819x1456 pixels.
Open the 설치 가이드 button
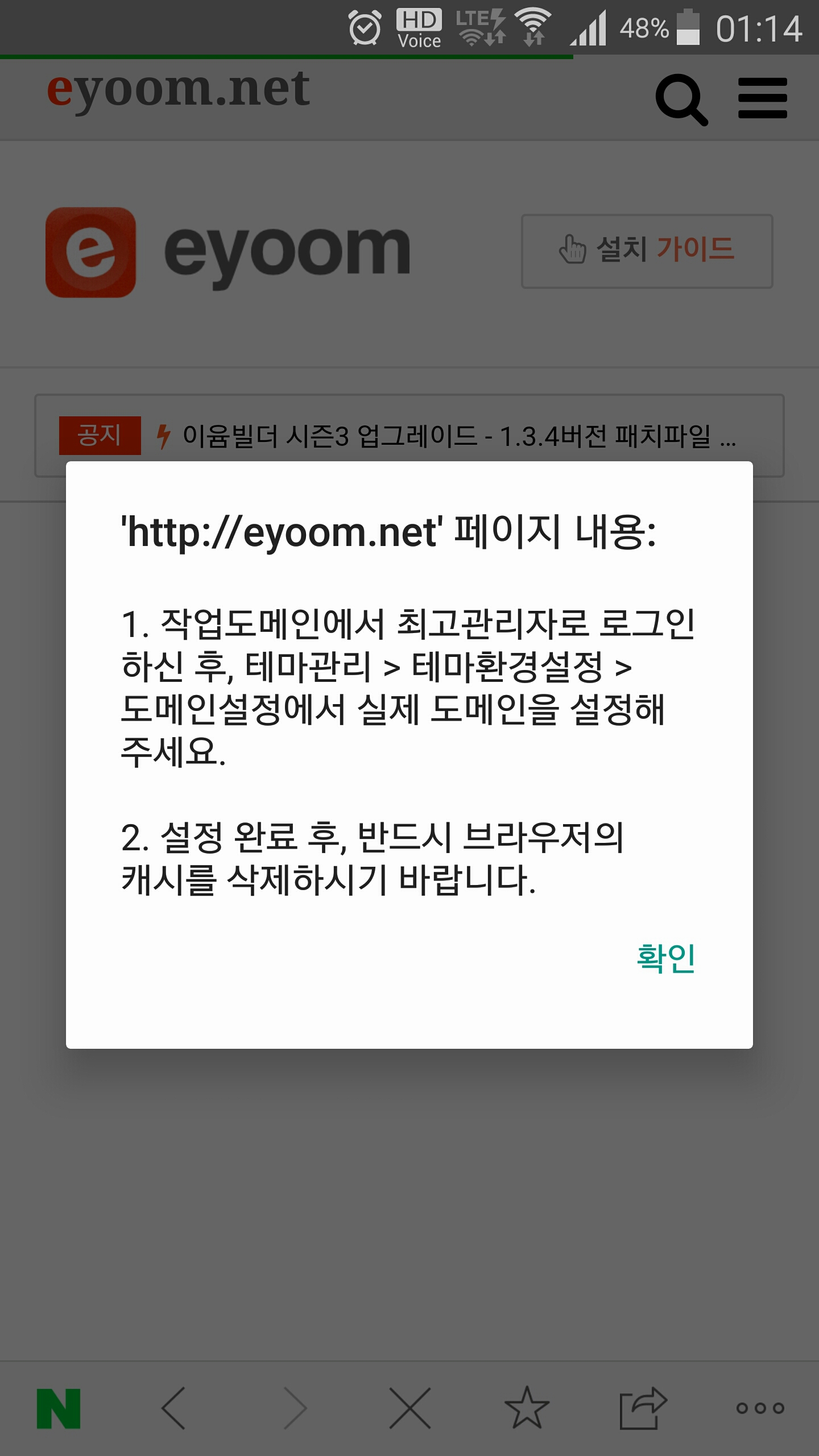coord(647,251)
